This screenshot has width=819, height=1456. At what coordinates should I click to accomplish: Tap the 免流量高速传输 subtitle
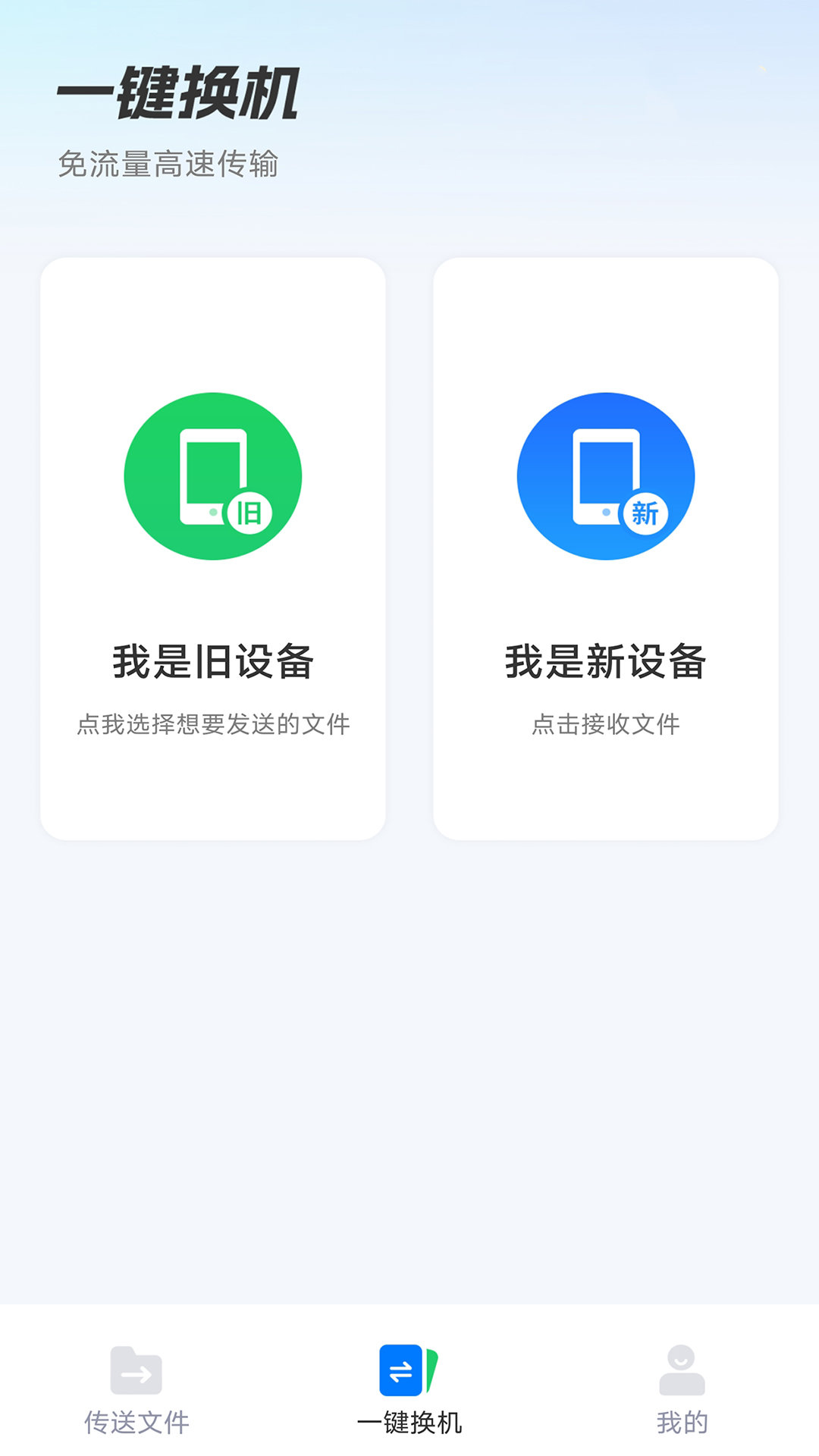171,162
